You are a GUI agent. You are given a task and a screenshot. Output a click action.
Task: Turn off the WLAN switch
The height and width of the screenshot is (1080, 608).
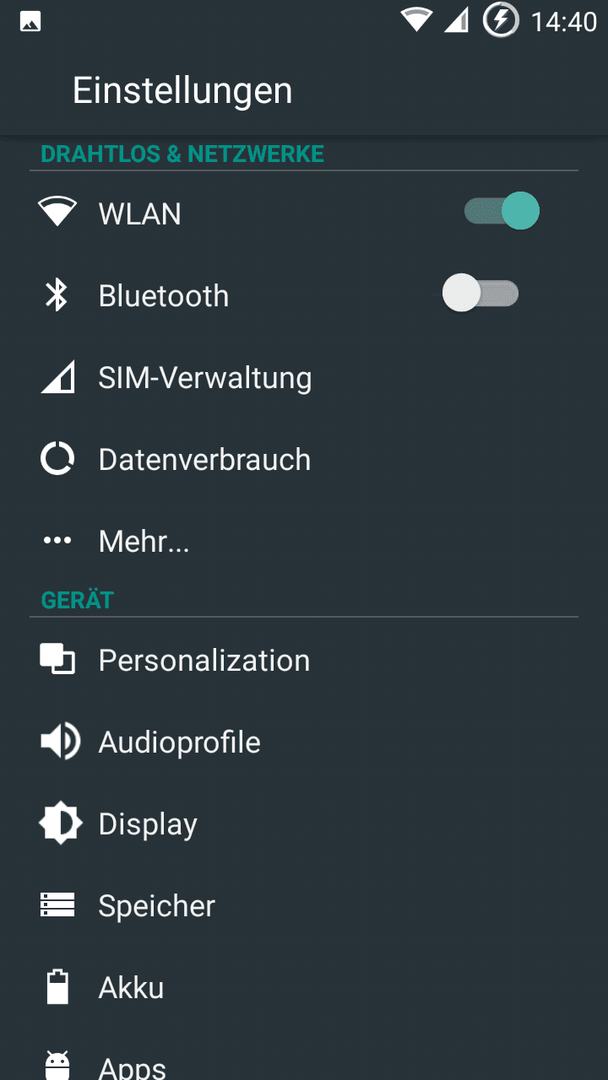click(501, 211)
